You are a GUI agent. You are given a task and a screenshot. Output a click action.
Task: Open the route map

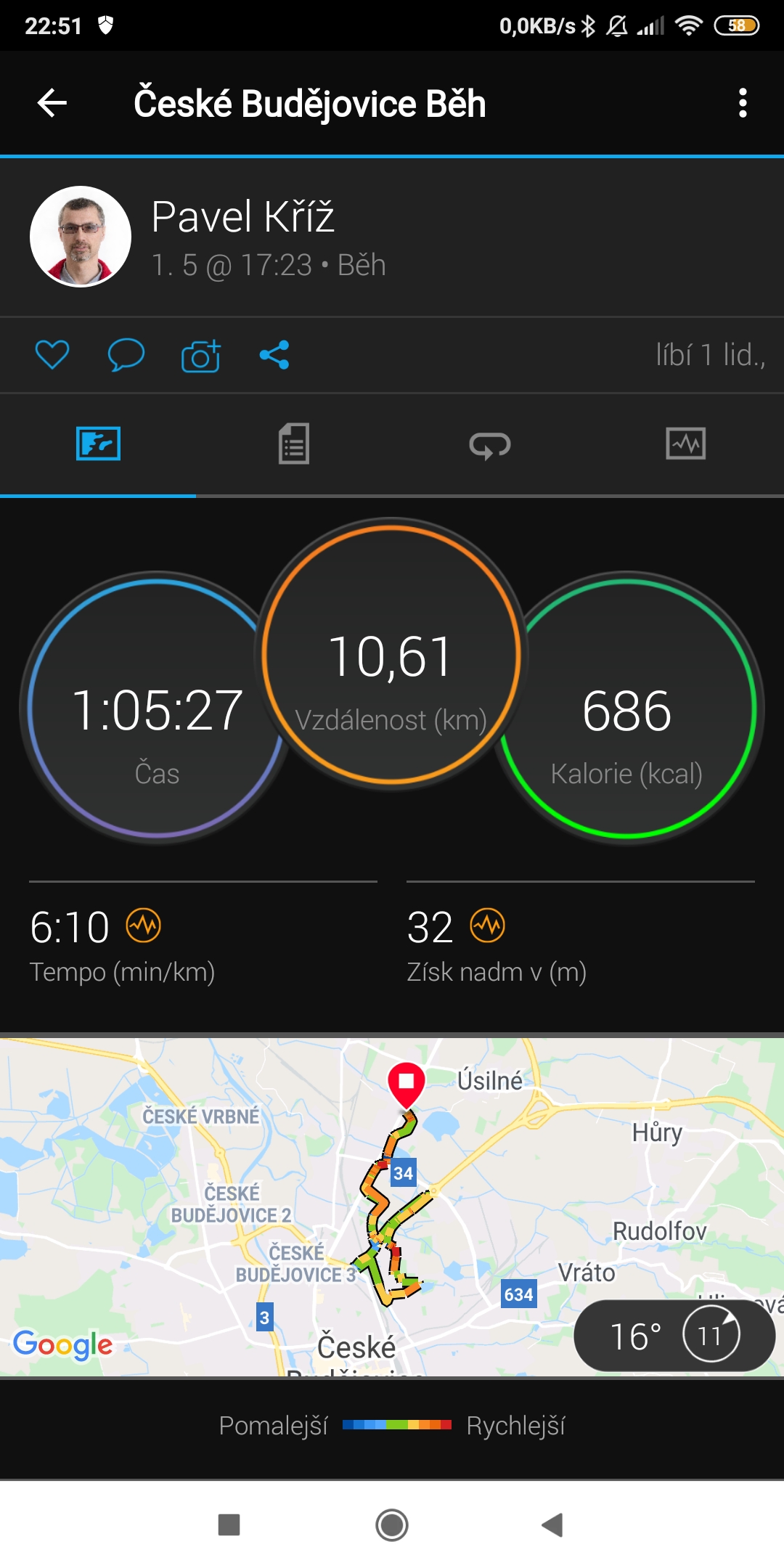tap(392, 1206)
